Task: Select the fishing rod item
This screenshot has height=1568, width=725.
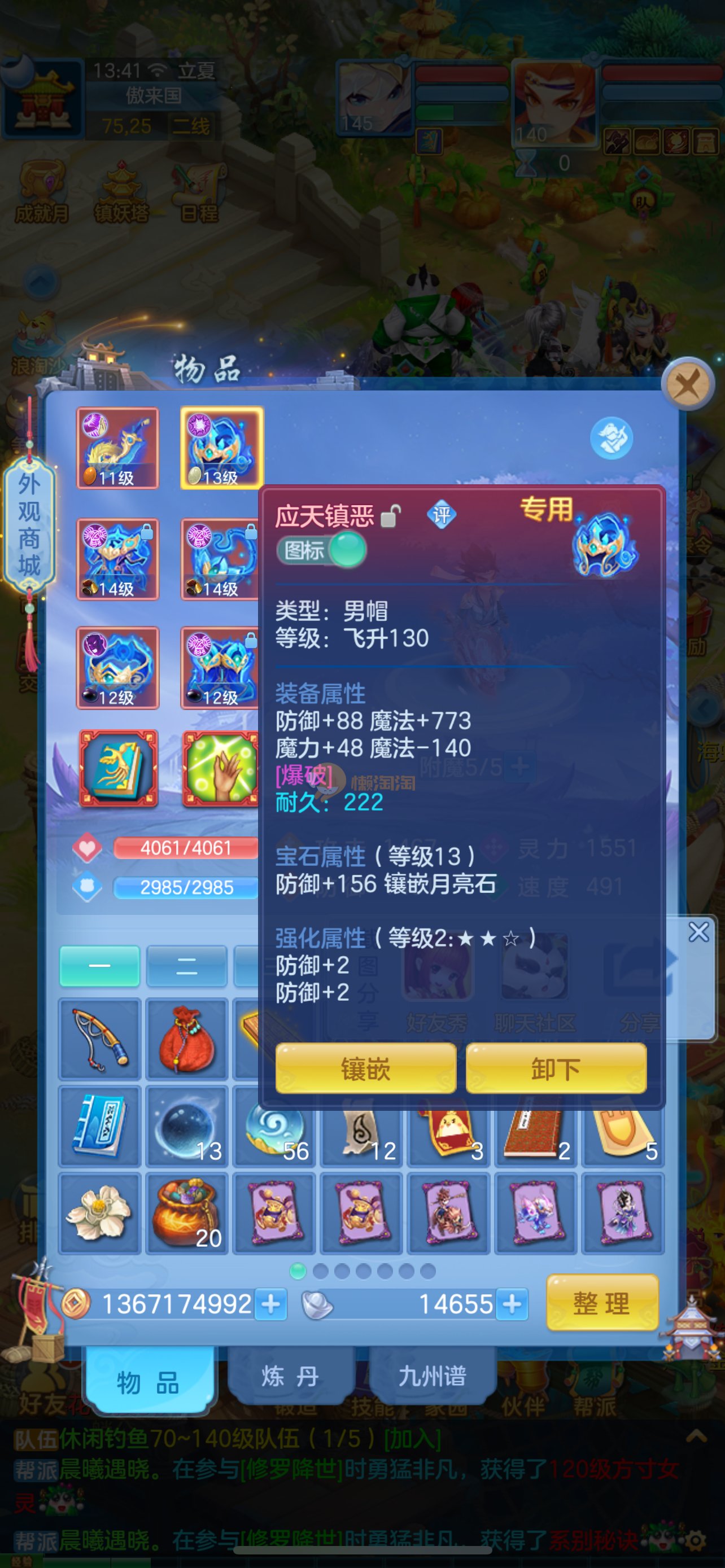Action: tap(100, 1039)
